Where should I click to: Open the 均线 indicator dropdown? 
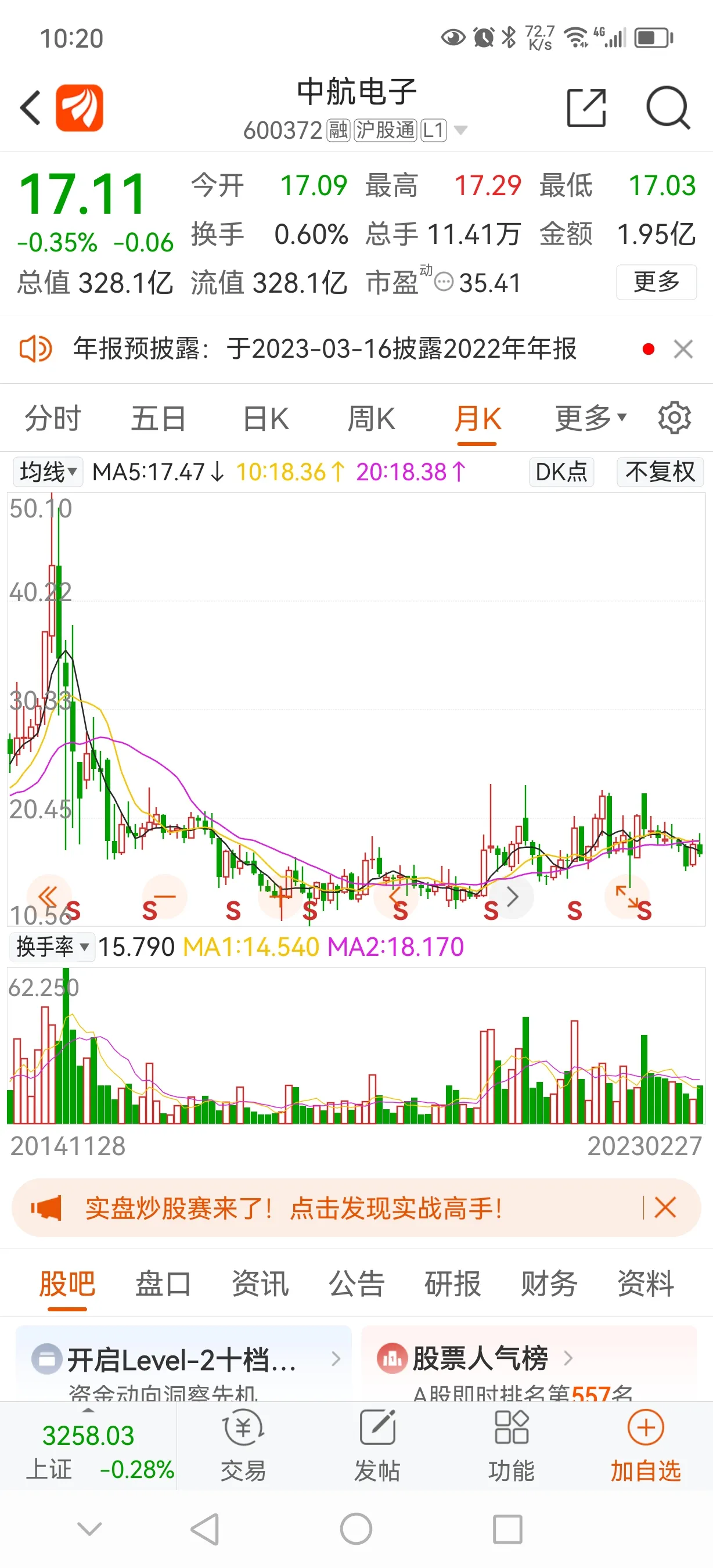click(x=48, y=472)
